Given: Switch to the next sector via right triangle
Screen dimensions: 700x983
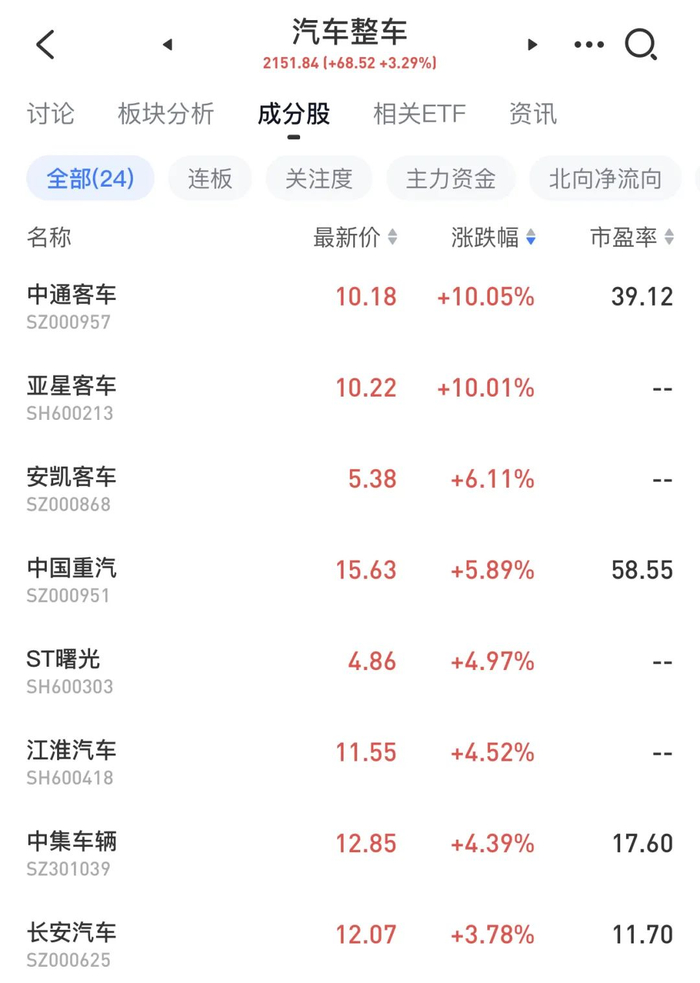Looking at the screenshot, I should [532, 44].
